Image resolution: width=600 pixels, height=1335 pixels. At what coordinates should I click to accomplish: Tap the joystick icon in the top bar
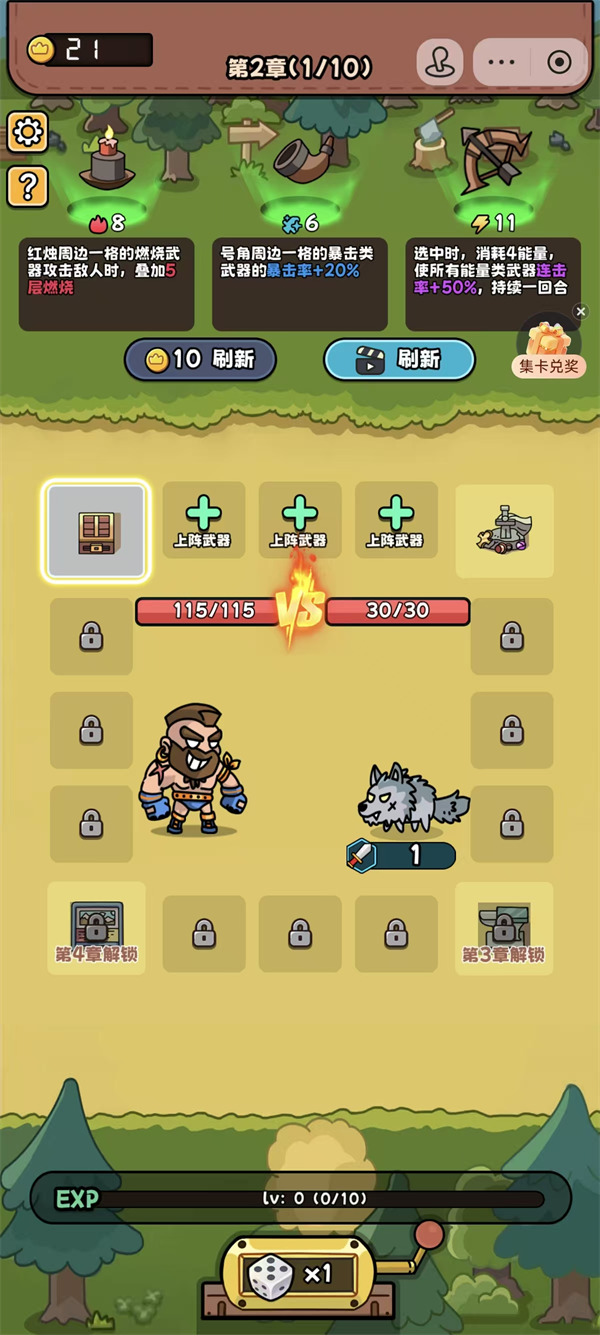click(x=439, y=62)
